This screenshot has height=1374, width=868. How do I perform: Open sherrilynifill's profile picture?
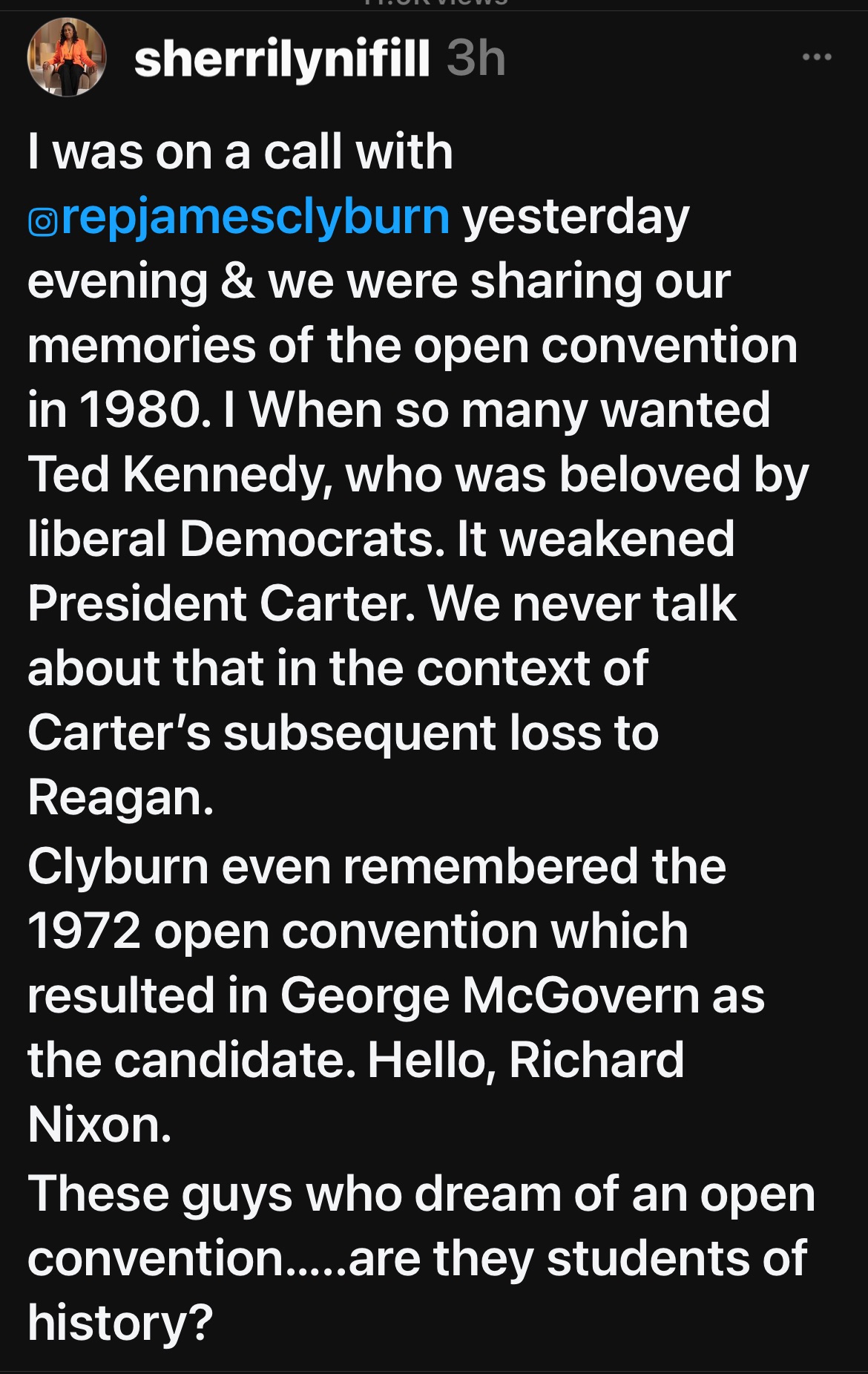(x=67, y=58)
